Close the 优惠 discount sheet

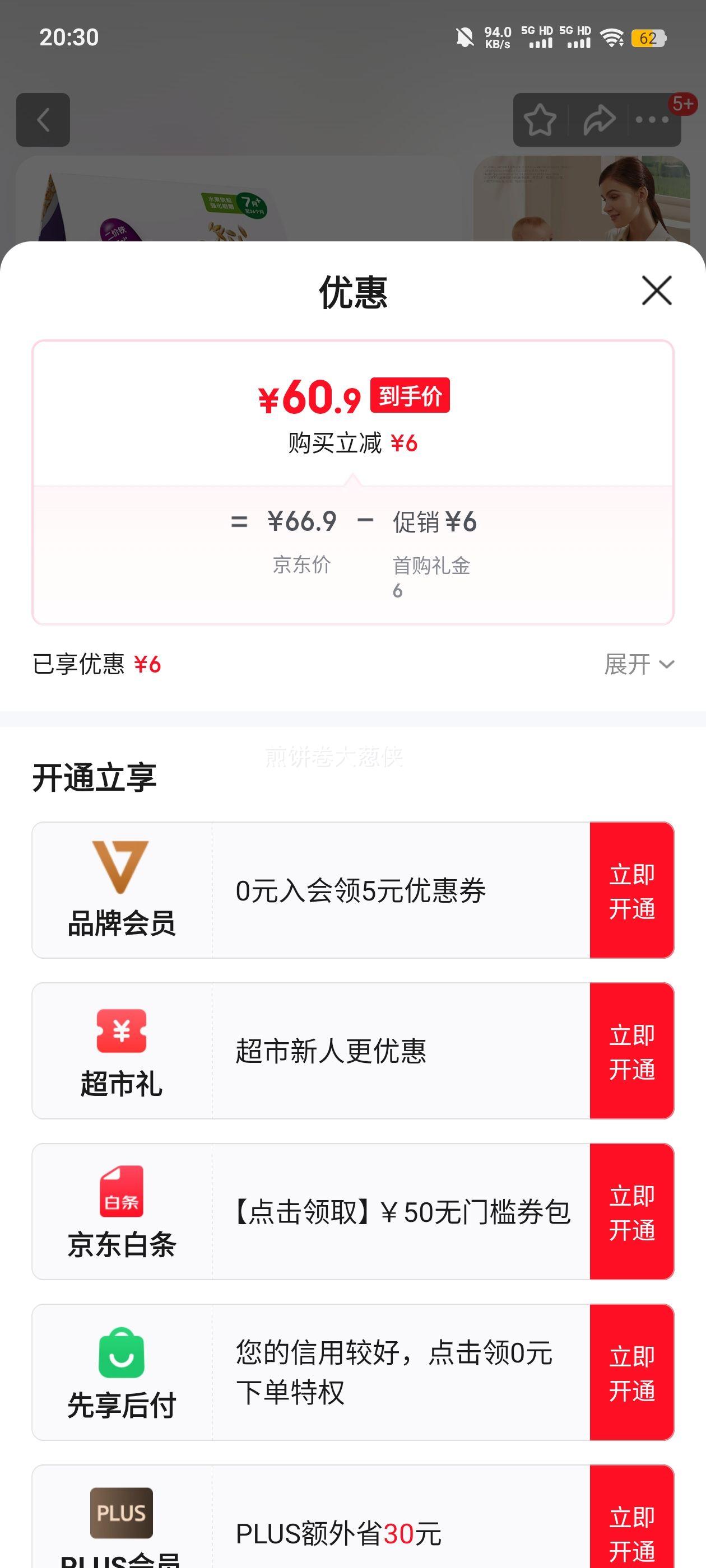(x=656, y=290)
